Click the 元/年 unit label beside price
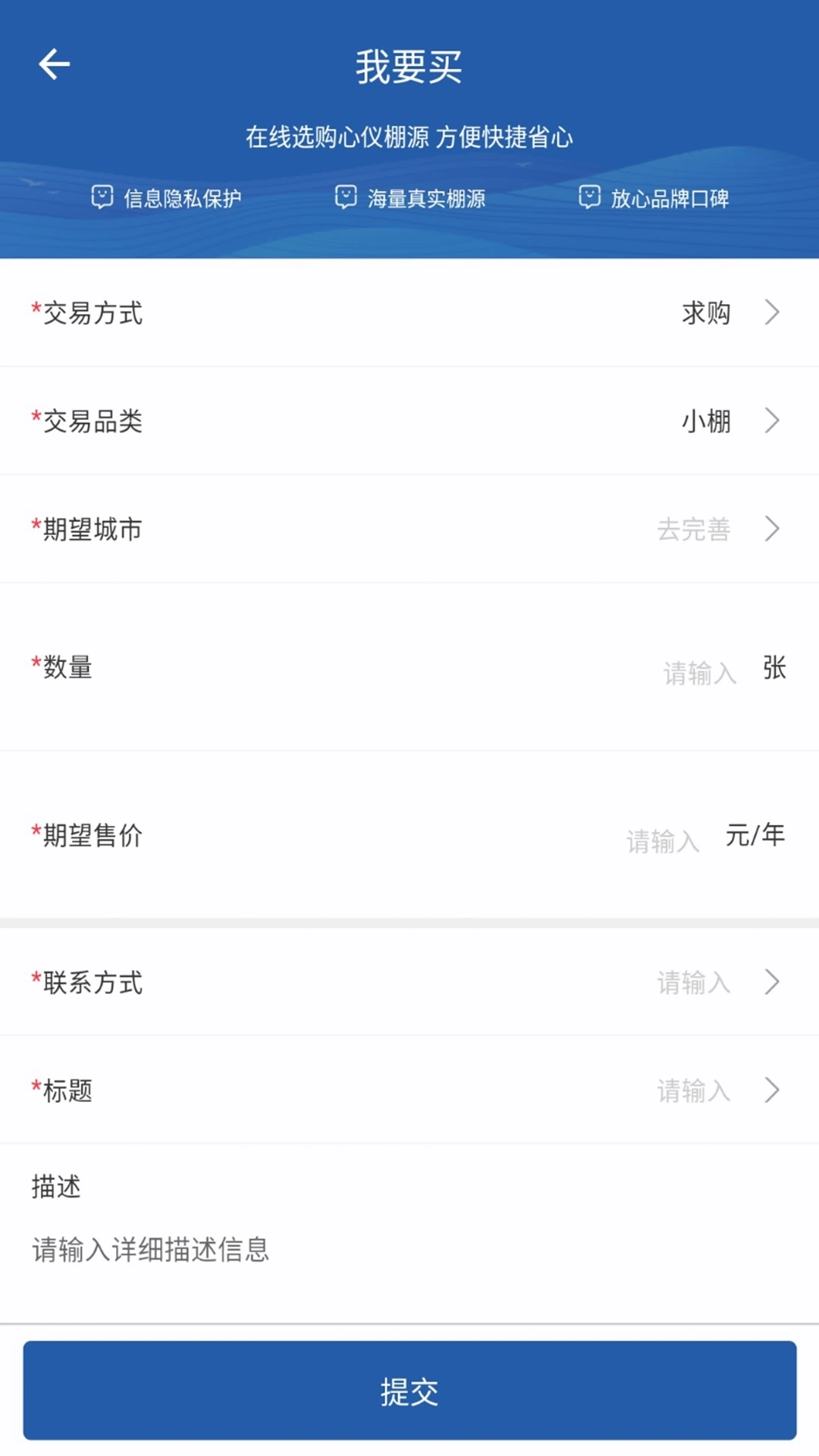Viewport: 819px width, 1456px height. pos(754,836)
